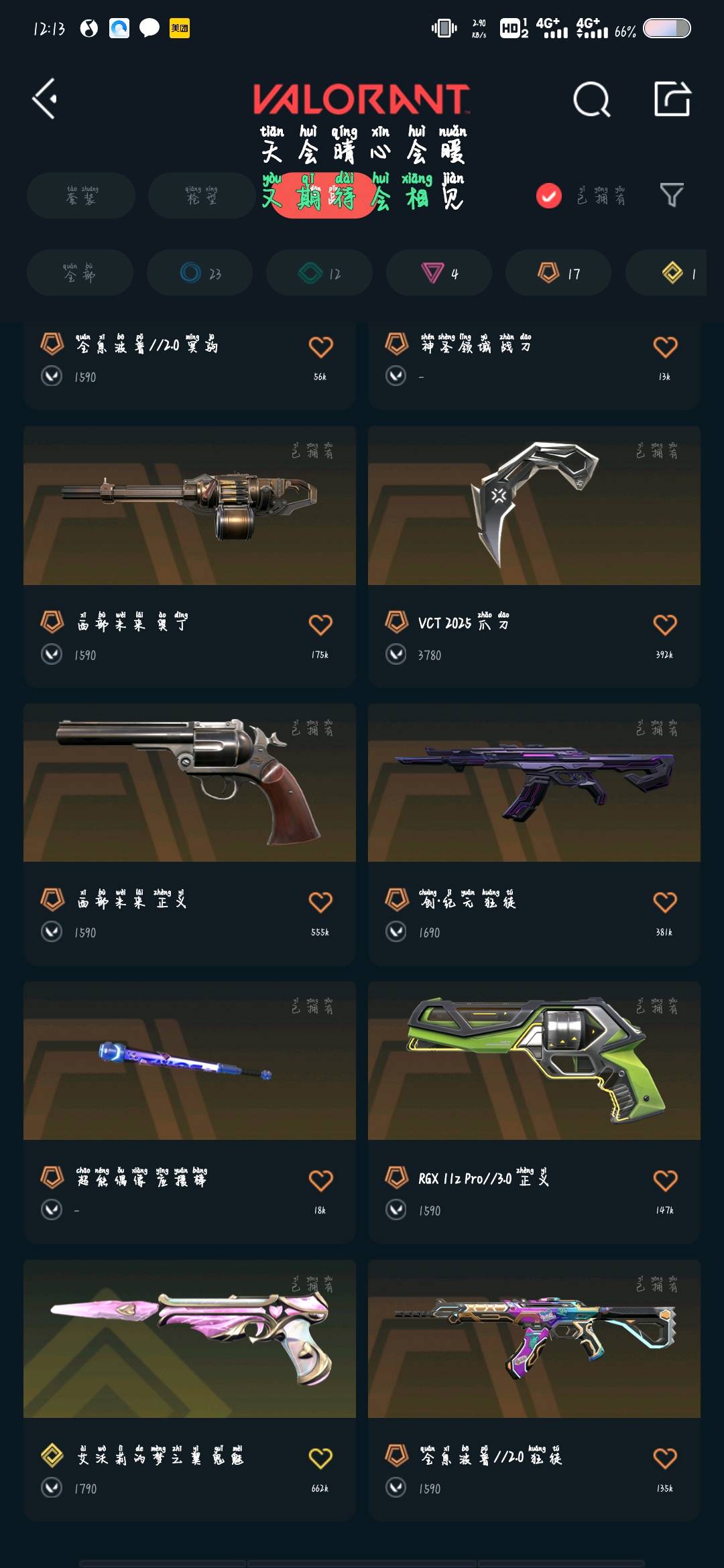Open the search icon in the header

coord(592,100)
